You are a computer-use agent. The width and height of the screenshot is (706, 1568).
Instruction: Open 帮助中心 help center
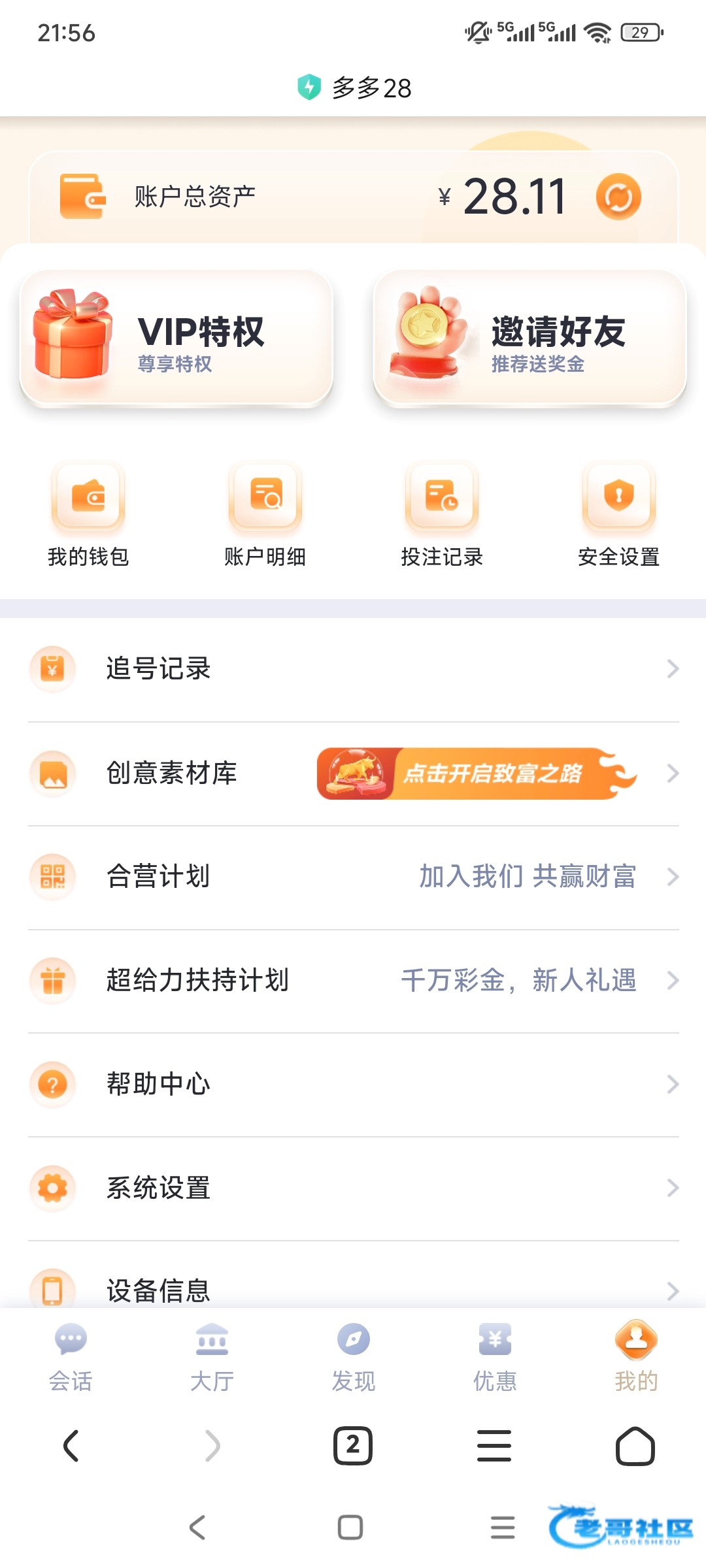[353, 1085]
